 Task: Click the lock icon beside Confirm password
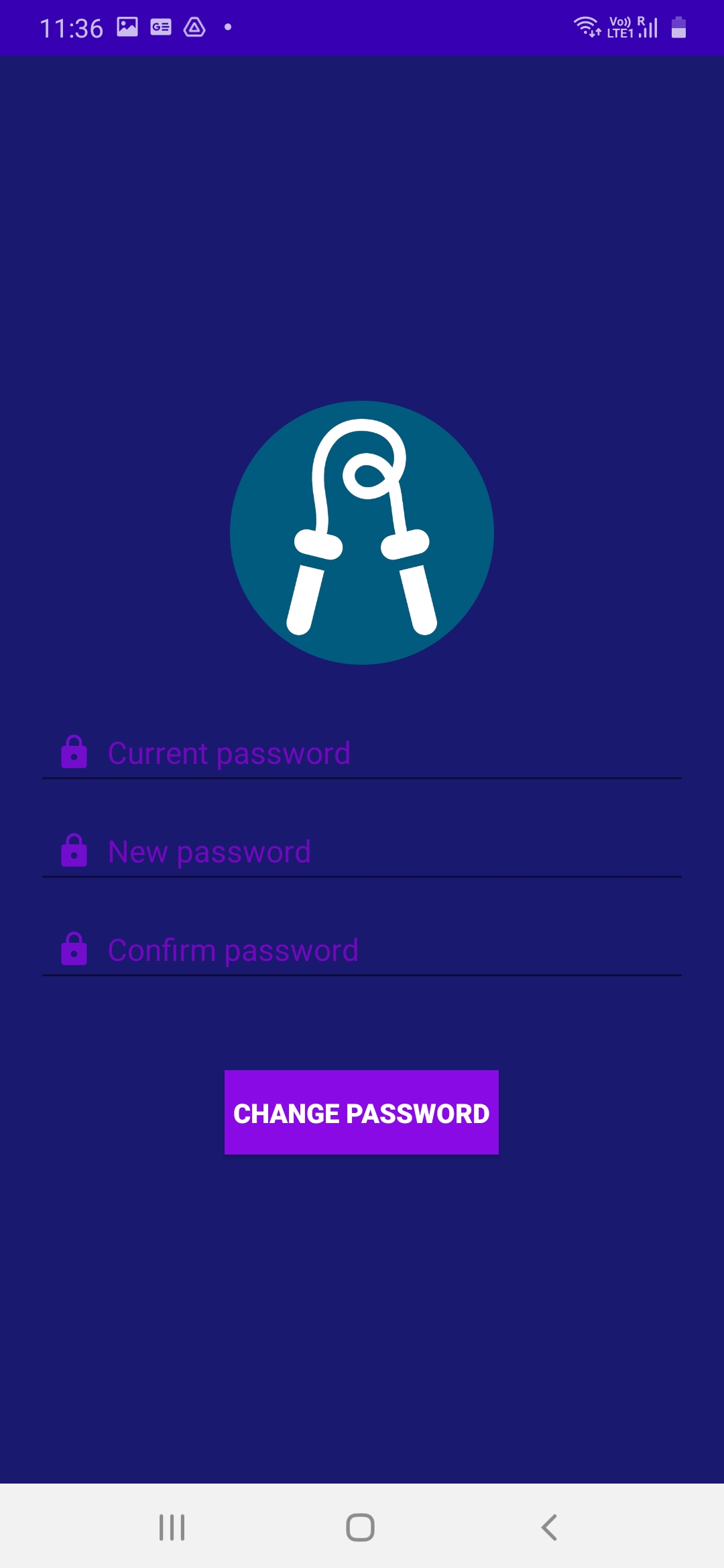point(74,950)
